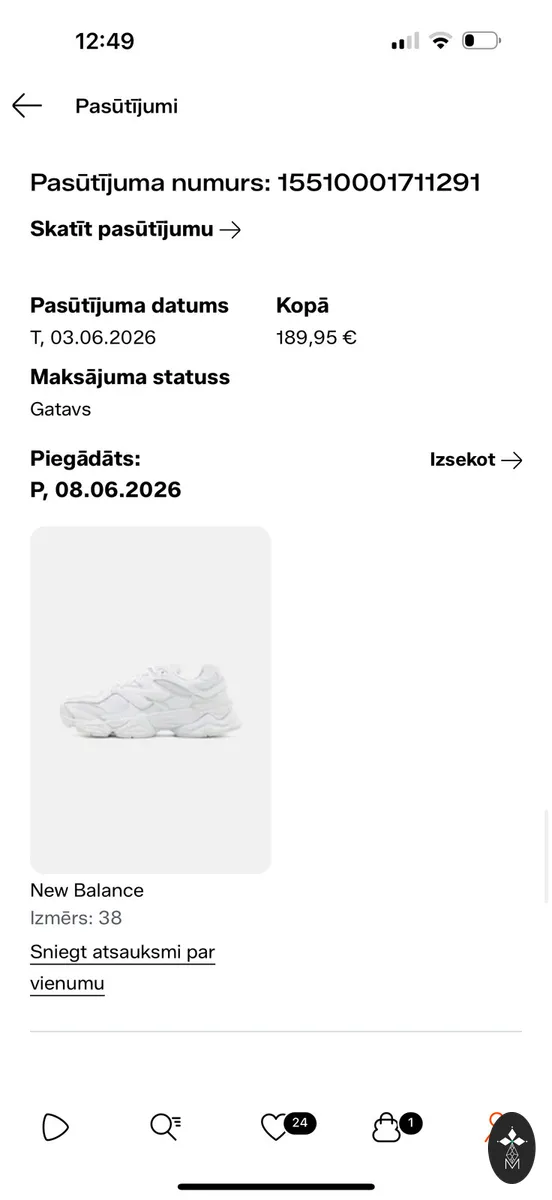Image resolution: width=552 pixels, height=1200 pixels.
Task: Go back using the arrow icon
Action: (27, 106)
